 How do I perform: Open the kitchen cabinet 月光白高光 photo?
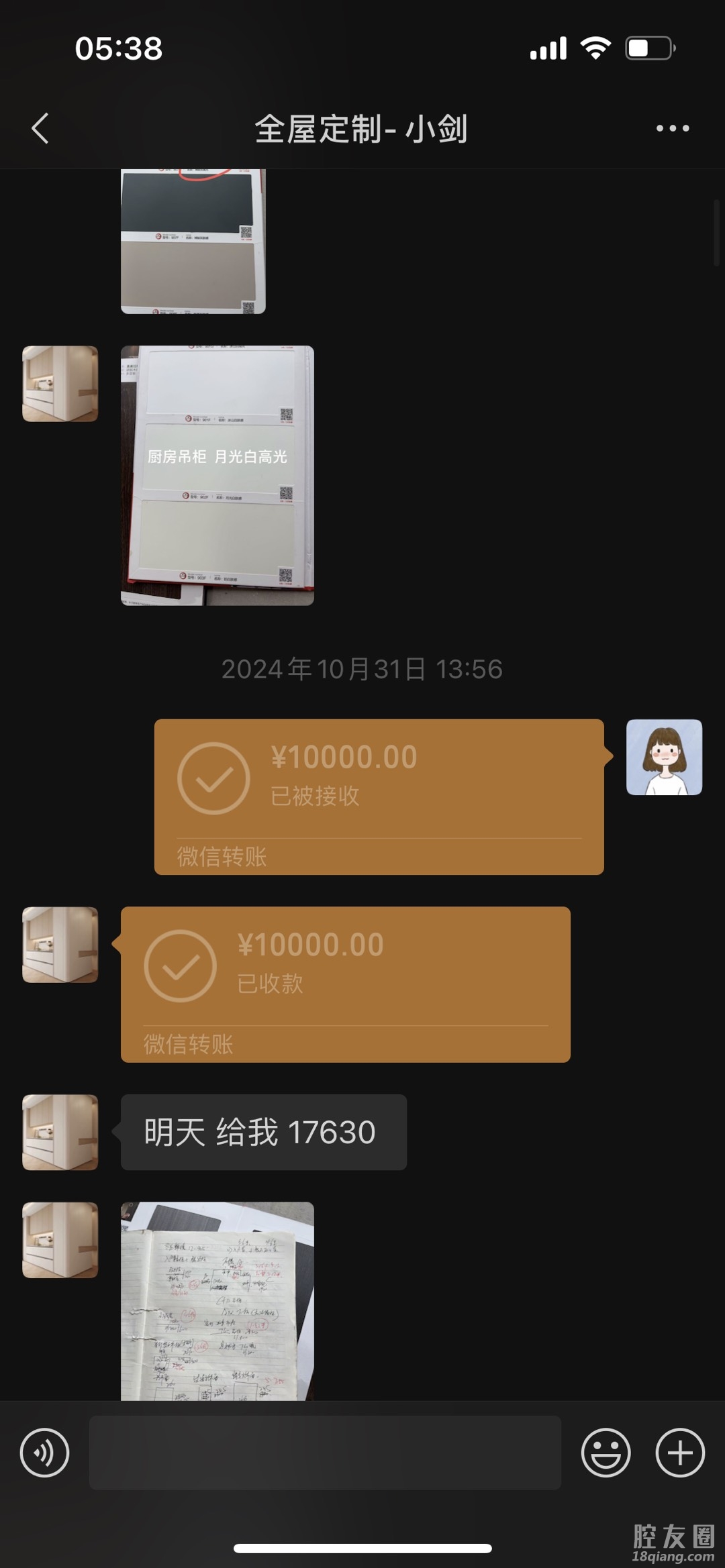[x=217, y=475]
